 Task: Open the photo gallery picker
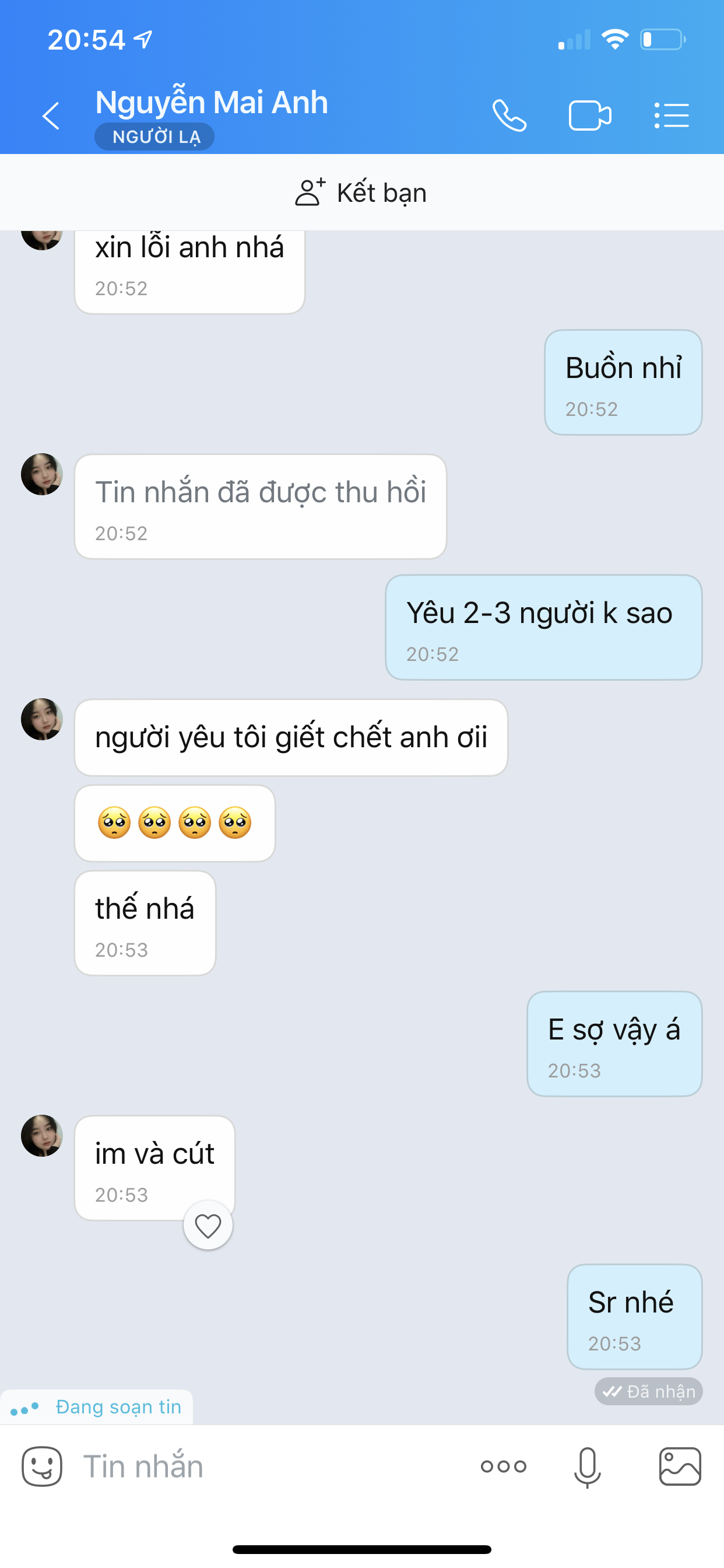680,1466
